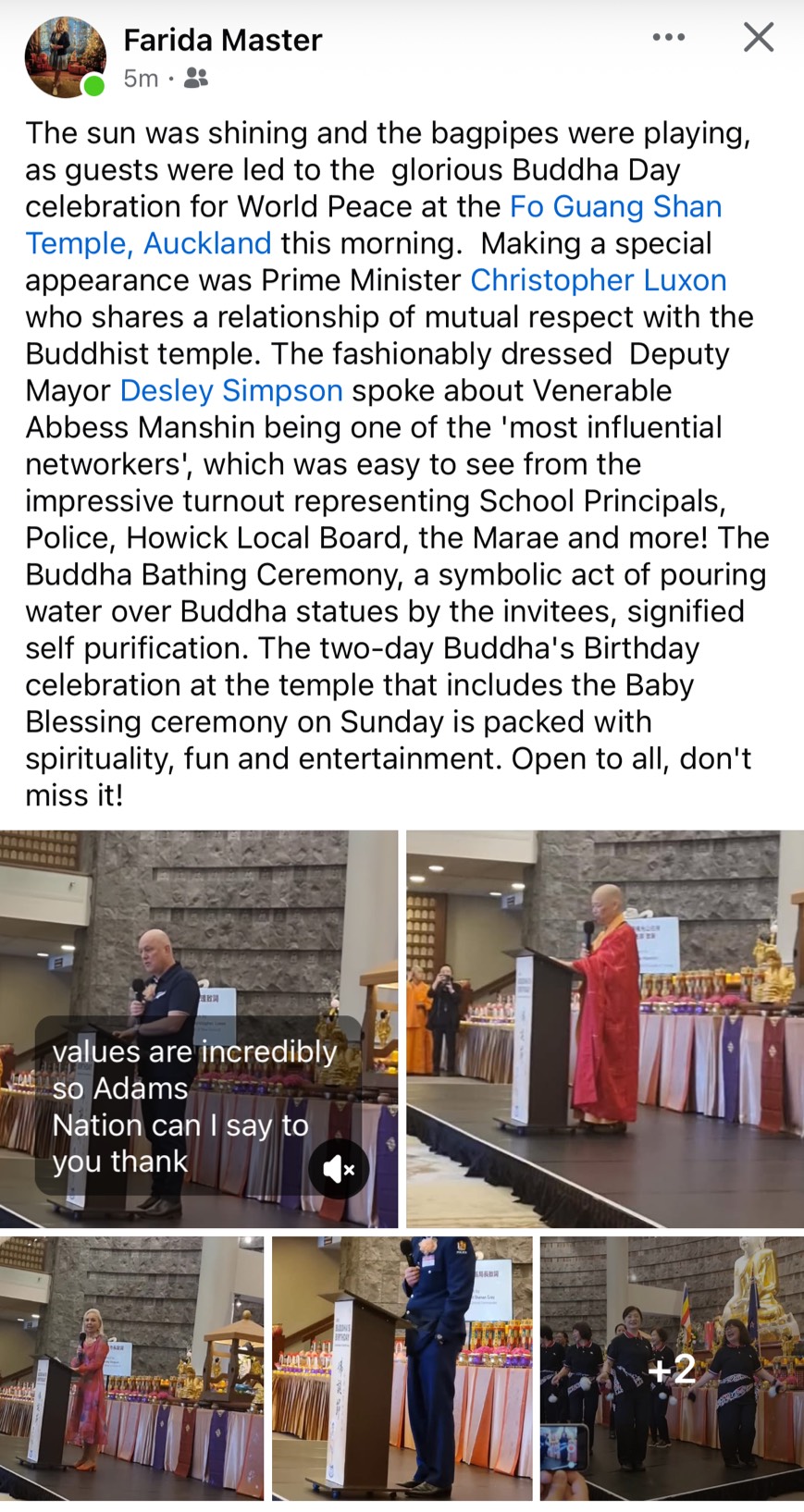Open Desley Simpson's tagged profile
Viewport: 804px width, 1512px height.
[x=231, y=390]
